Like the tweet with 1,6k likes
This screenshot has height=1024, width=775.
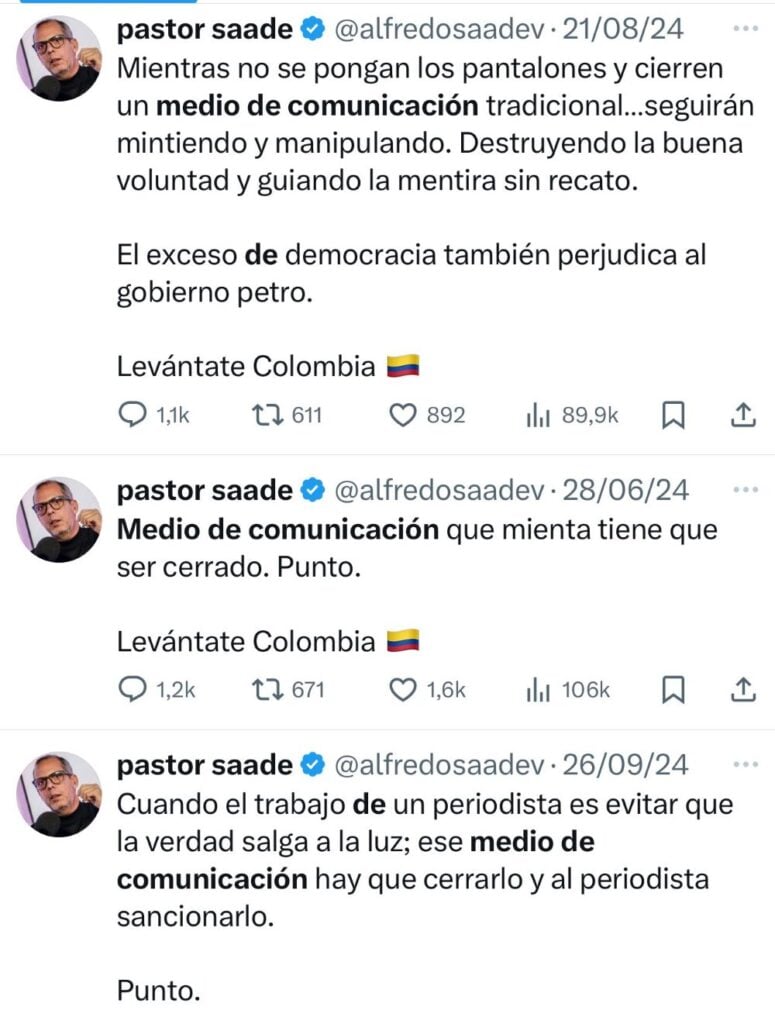(401, 689)
